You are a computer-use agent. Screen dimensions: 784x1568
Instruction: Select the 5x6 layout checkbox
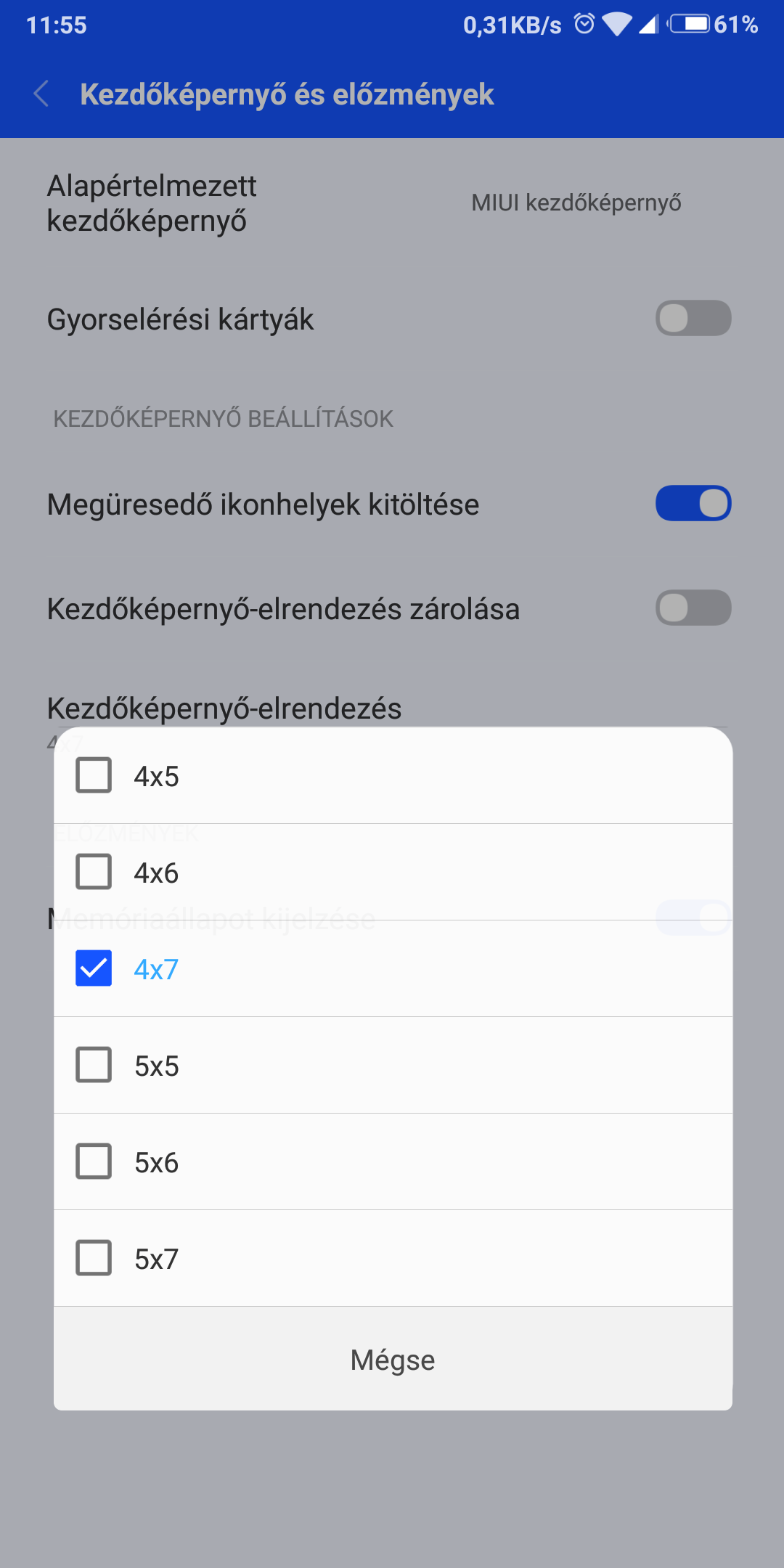click(x=94, y=1161)
